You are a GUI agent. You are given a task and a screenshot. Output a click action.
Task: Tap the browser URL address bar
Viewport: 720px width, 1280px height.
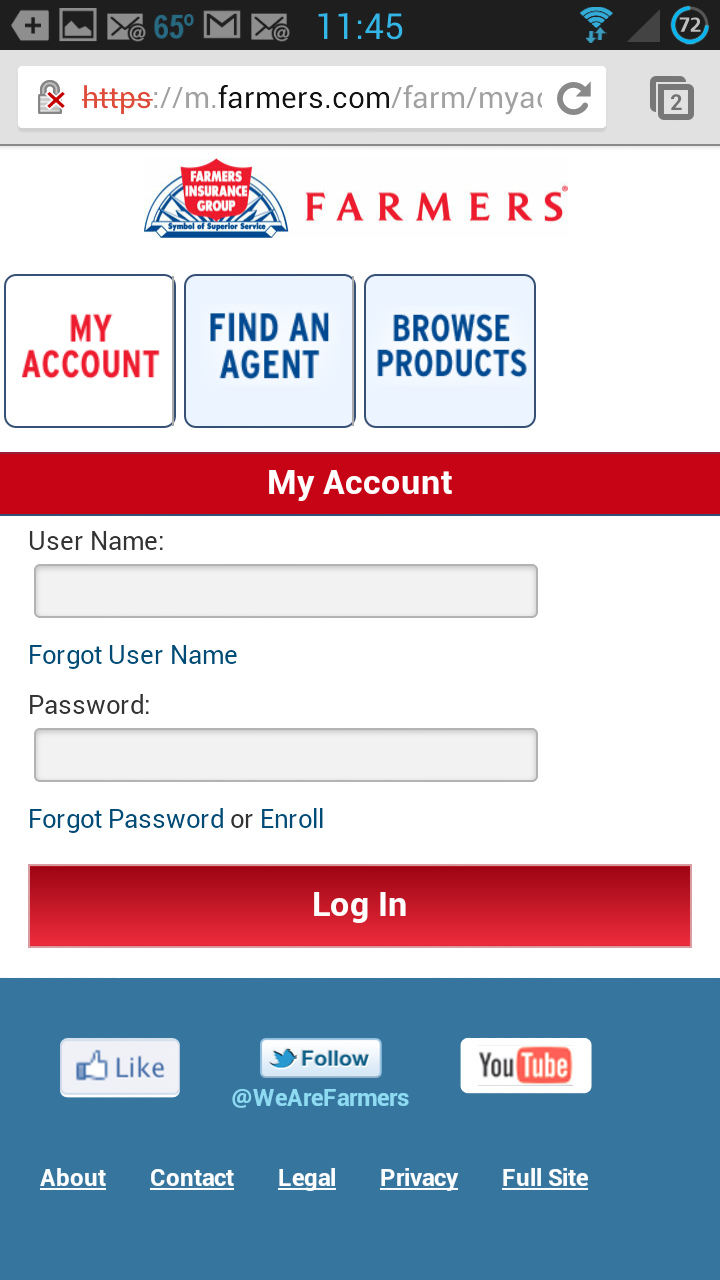[x=300, y=98]
